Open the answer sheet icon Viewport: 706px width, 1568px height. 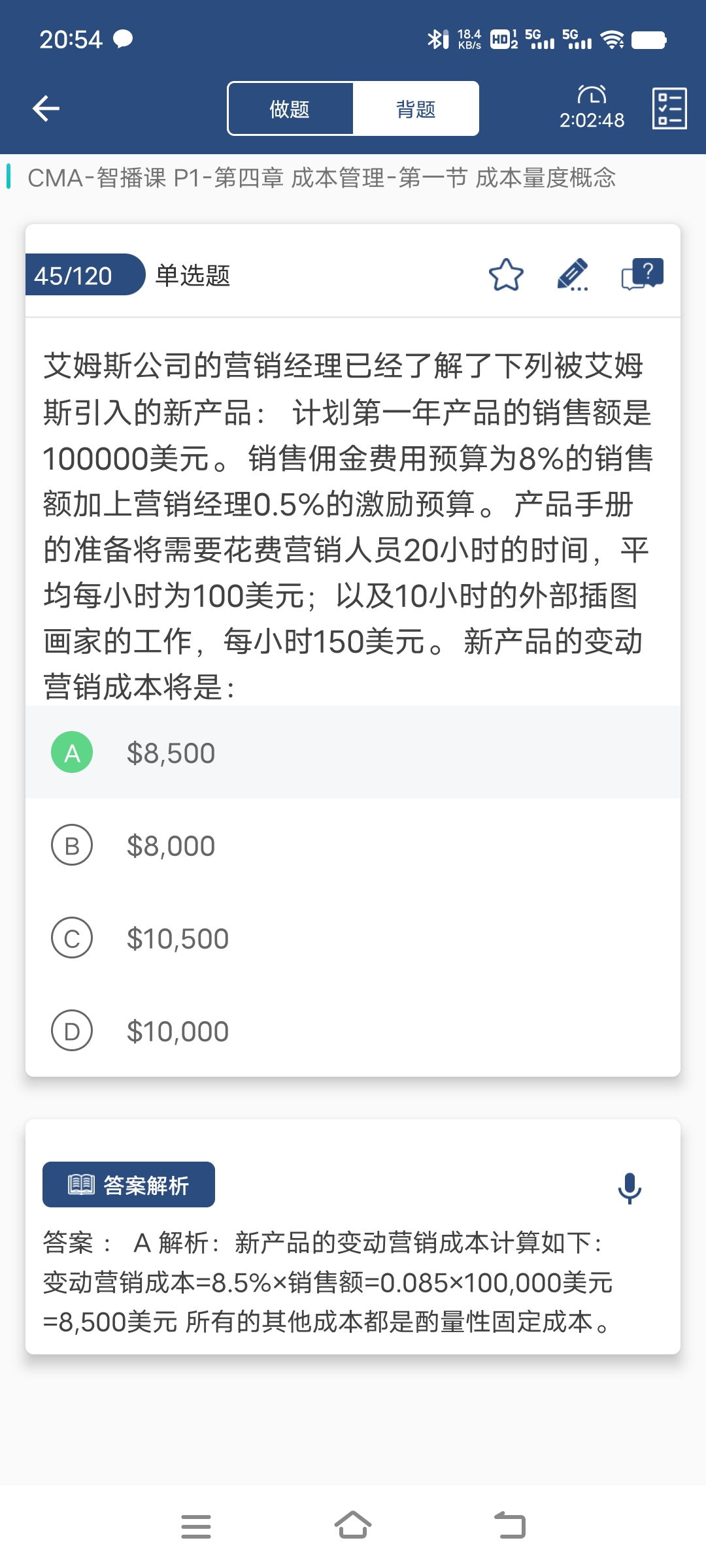point(669,108)
